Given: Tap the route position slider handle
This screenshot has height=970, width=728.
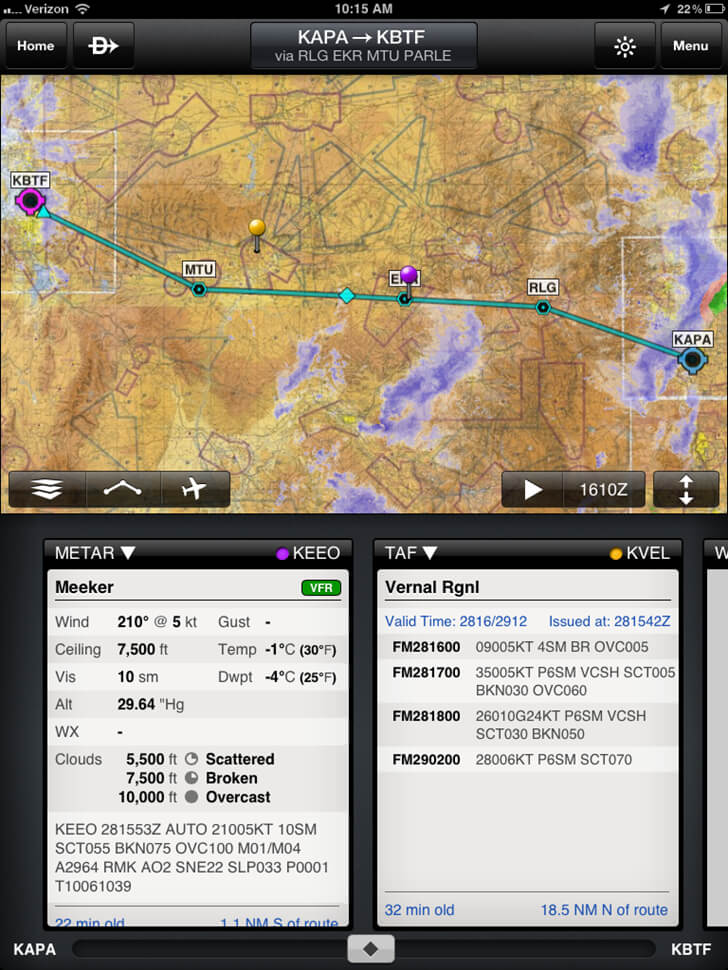Looking at the screenshot, I should tap(370, 949).
